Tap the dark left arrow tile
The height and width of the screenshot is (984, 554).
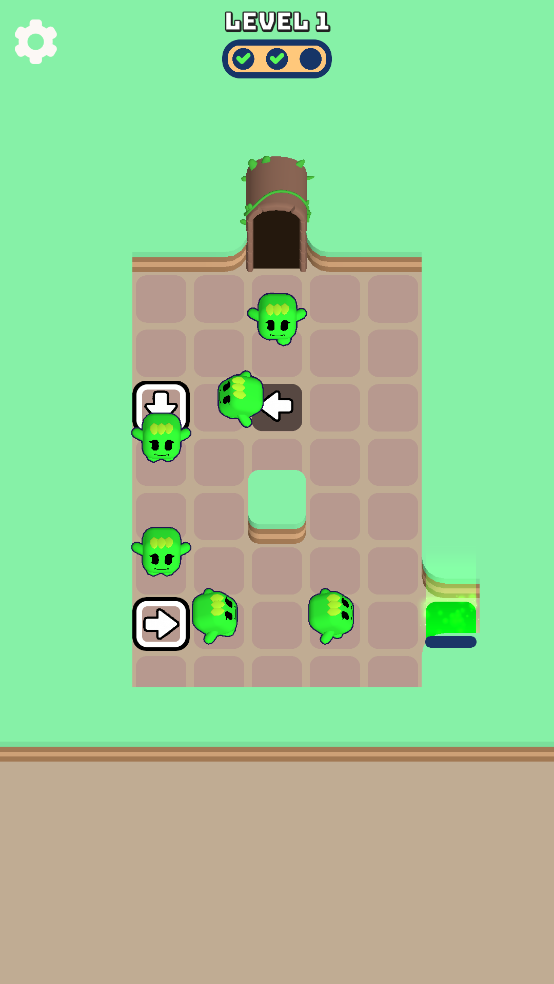coord(277,407)
